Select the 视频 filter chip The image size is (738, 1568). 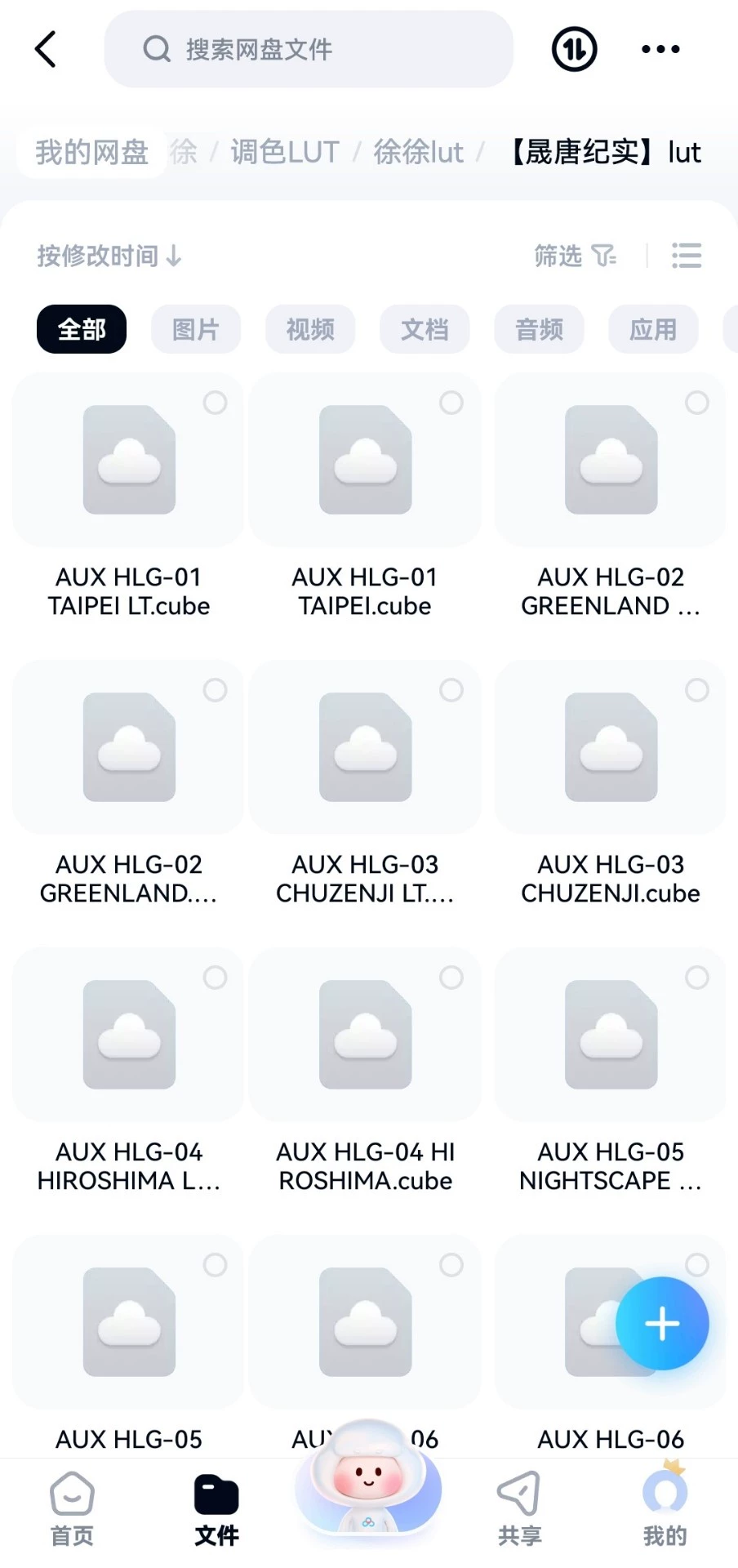[x=310, y=329]
